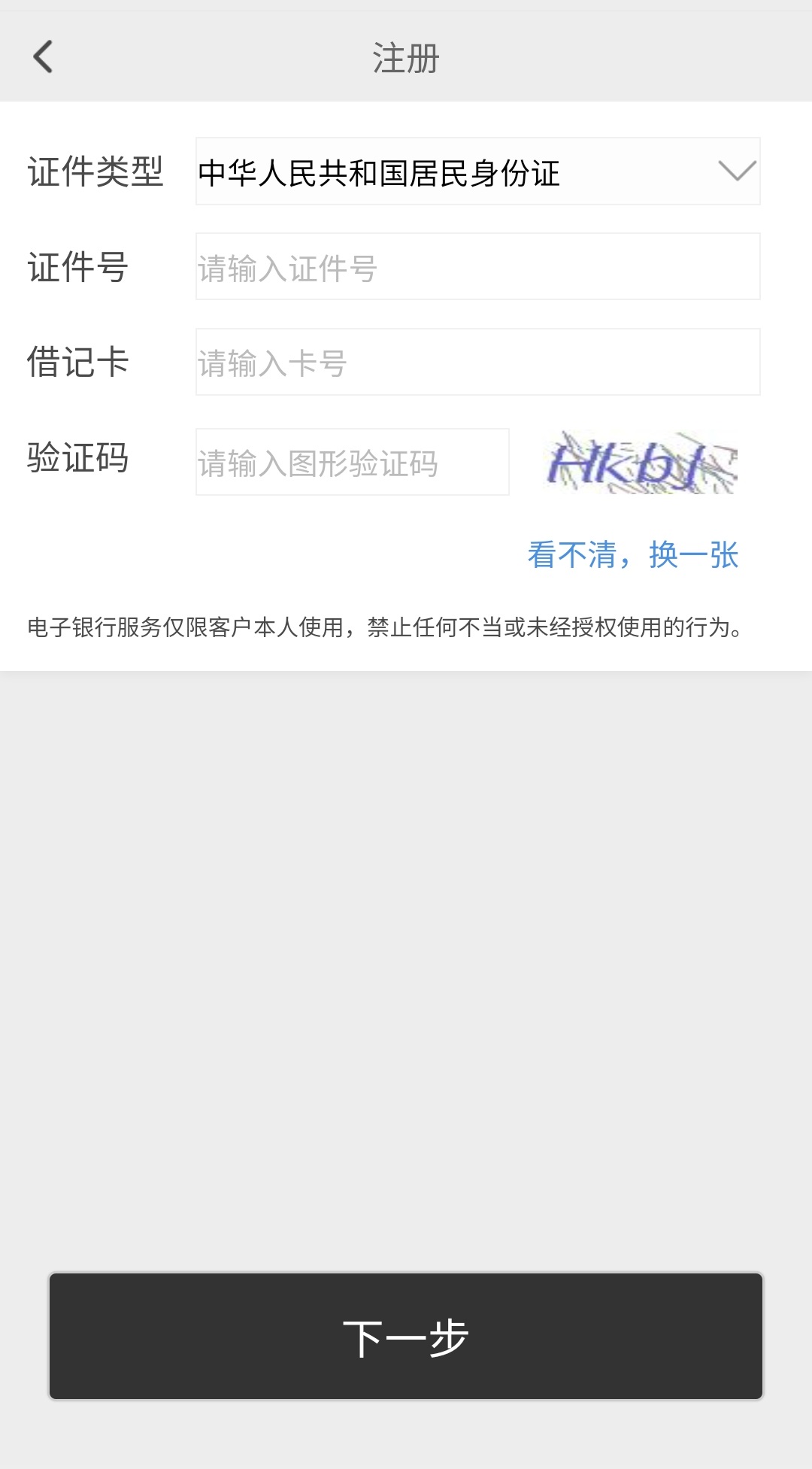Go back from the 注册 page
The image size is (812, 1469).
[44, 57]
